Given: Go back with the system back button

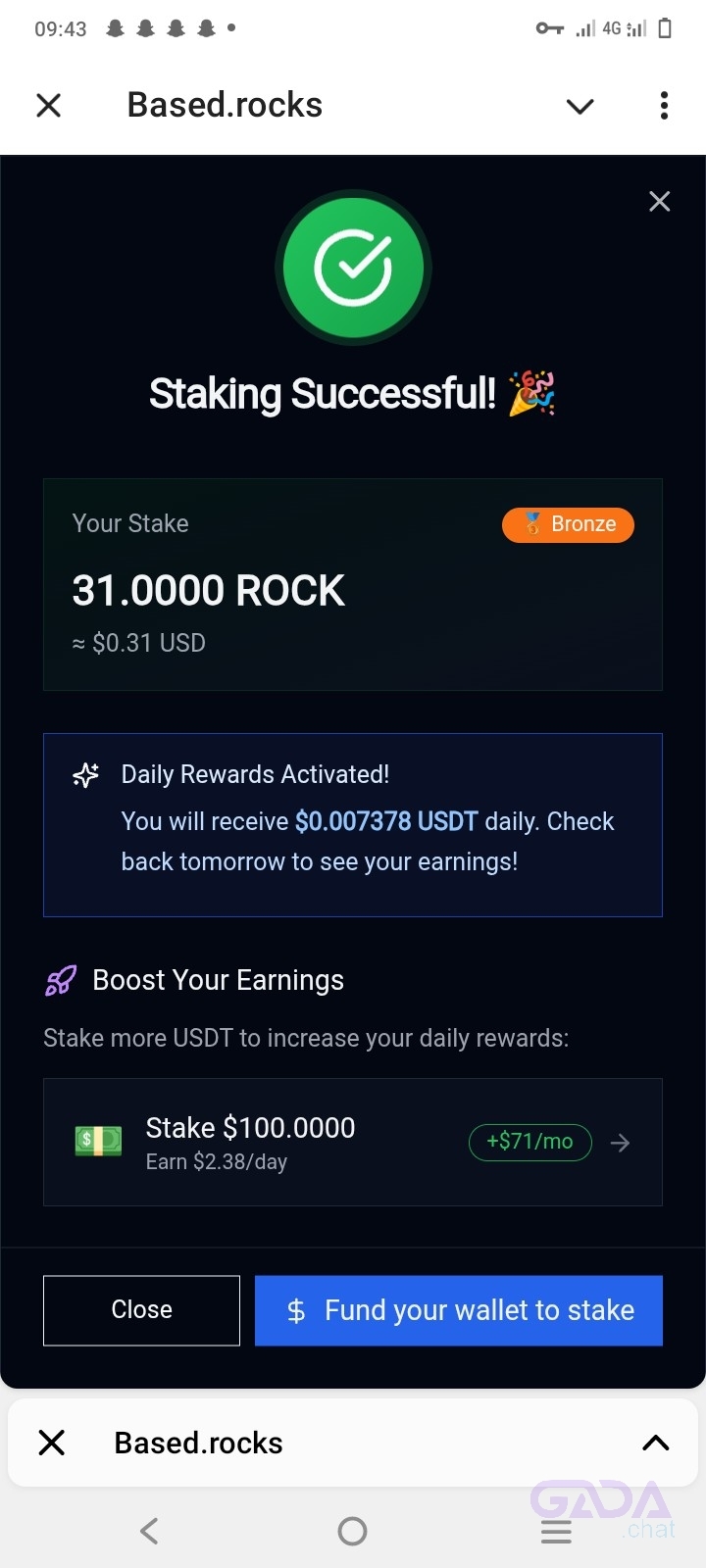Looking at the screenshot, I should click(x=149, y=1531).
